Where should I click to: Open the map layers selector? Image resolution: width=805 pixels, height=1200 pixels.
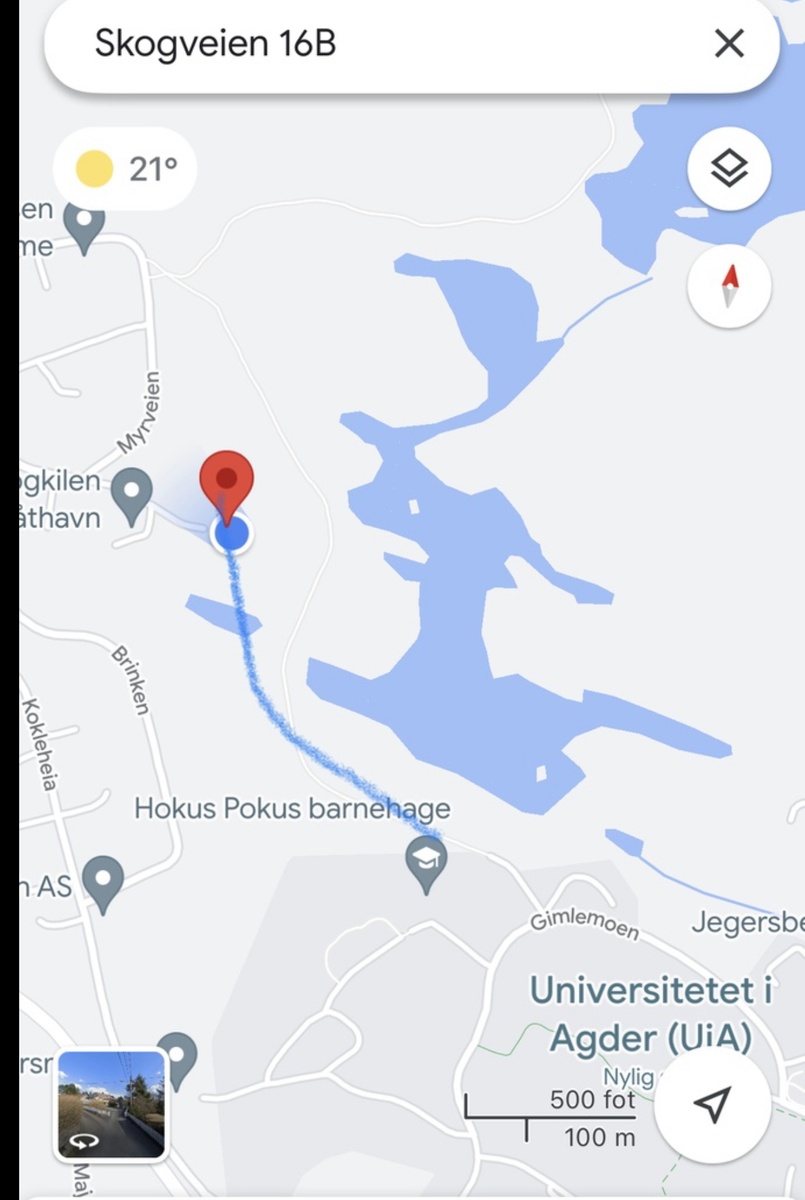(729, 168)
